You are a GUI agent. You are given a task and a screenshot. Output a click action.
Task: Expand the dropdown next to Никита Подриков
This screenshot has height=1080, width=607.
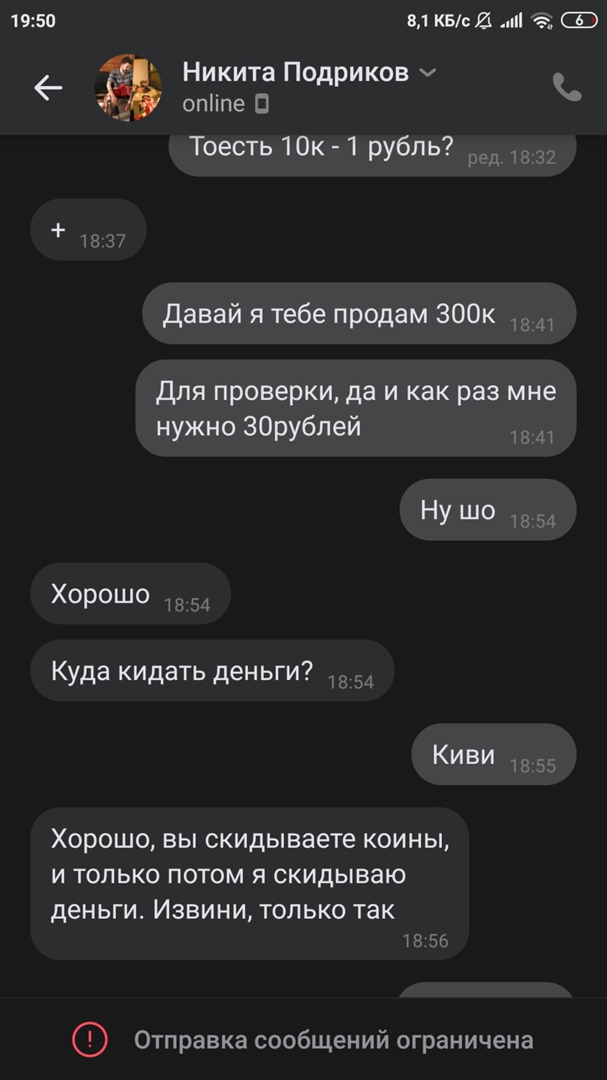[428, 73]
